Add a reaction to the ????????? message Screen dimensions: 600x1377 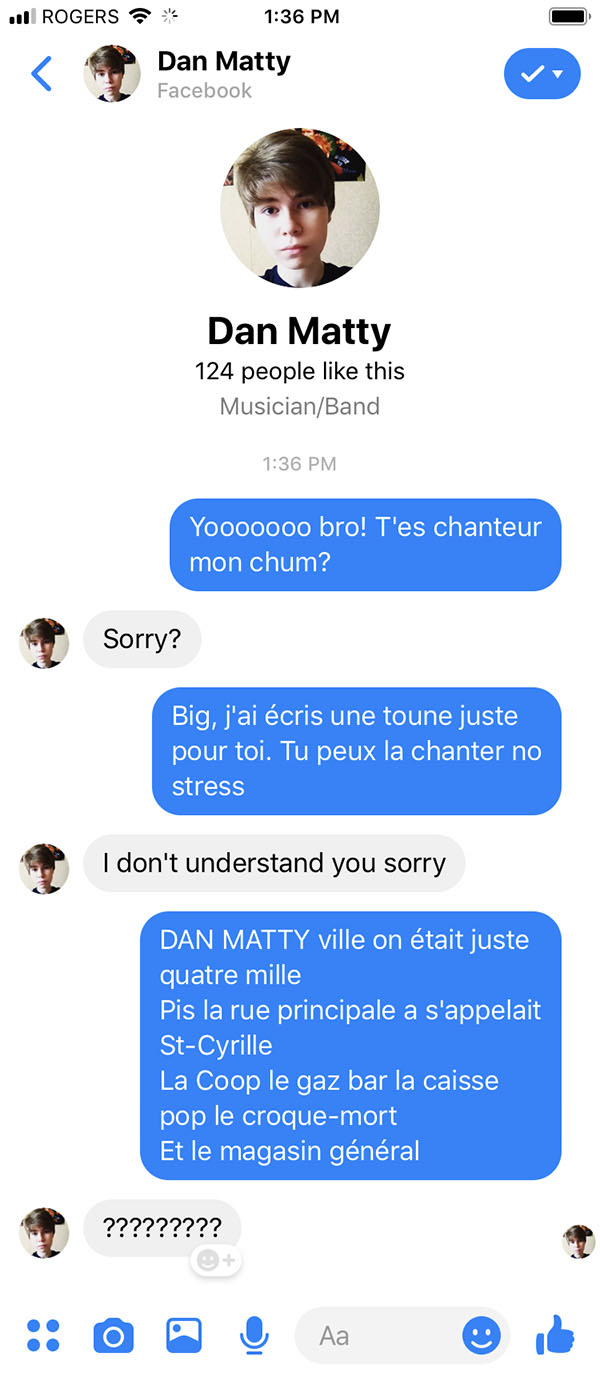tap(216, 1261)
